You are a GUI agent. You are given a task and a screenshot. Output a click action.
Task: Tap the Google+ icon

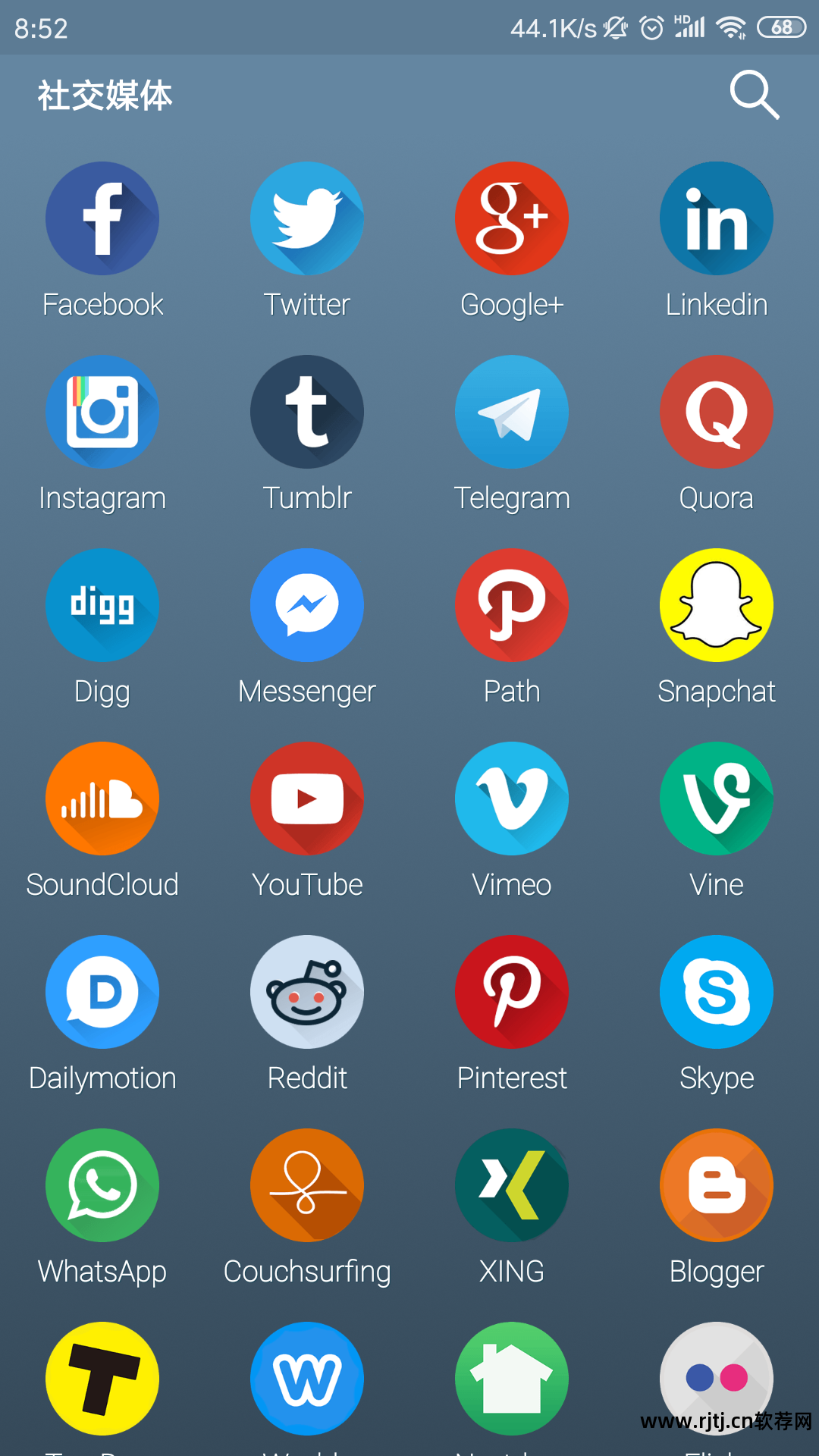click(x=512, y=218)
